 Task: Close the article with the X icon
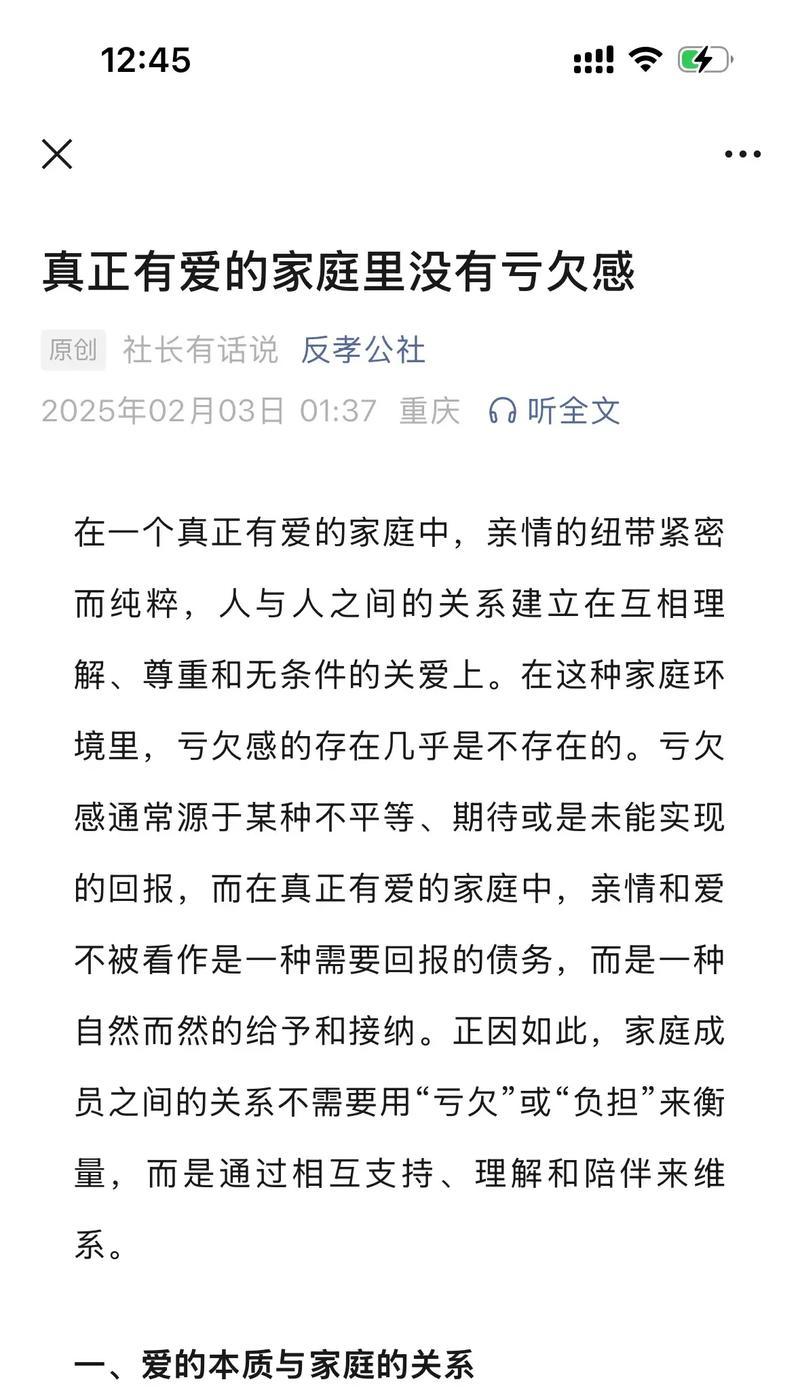tap(57, 154)
